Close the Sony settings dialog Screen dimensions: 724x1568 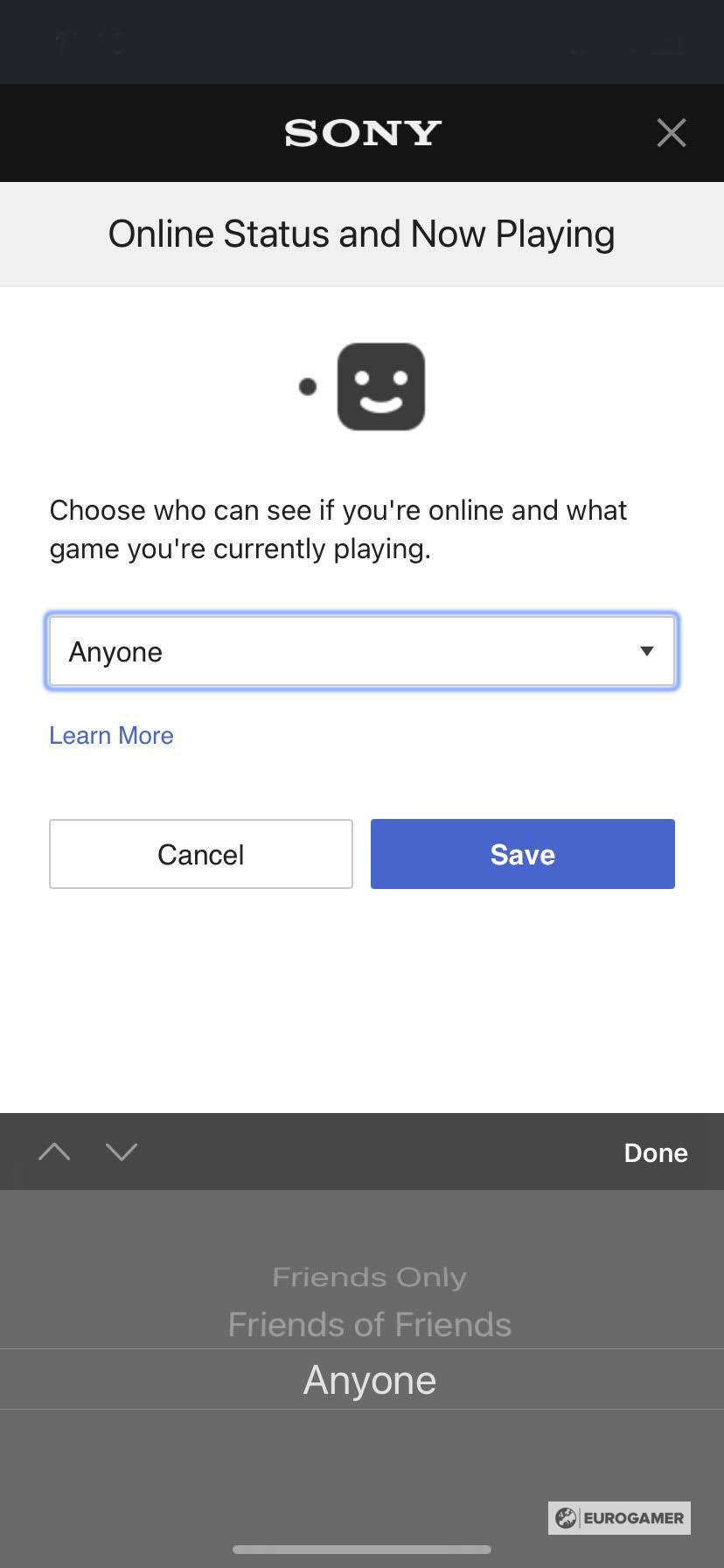pos(671,133)
